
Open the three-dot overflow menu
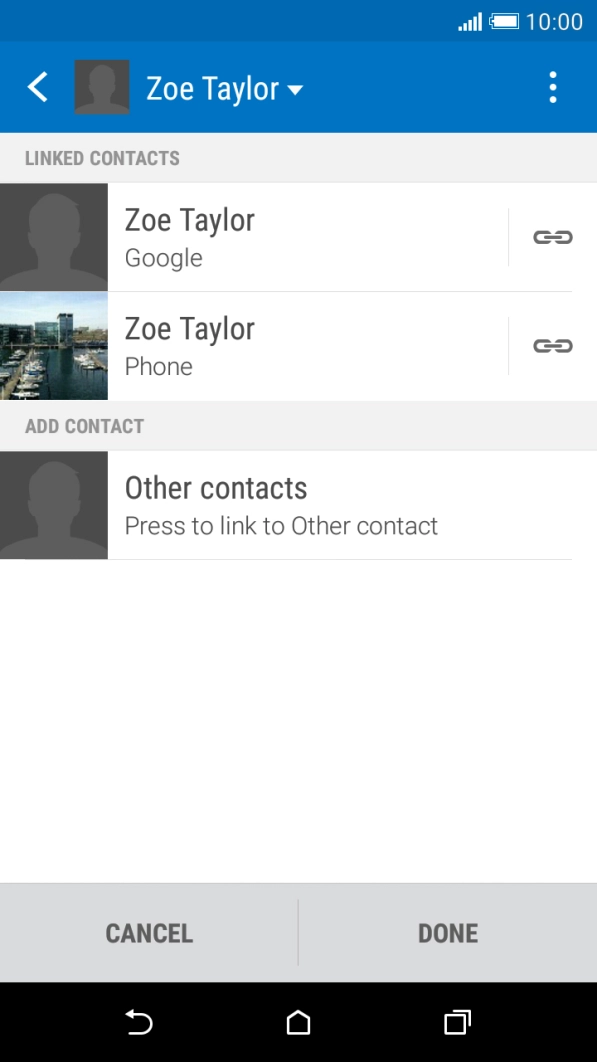click(553, 87)
